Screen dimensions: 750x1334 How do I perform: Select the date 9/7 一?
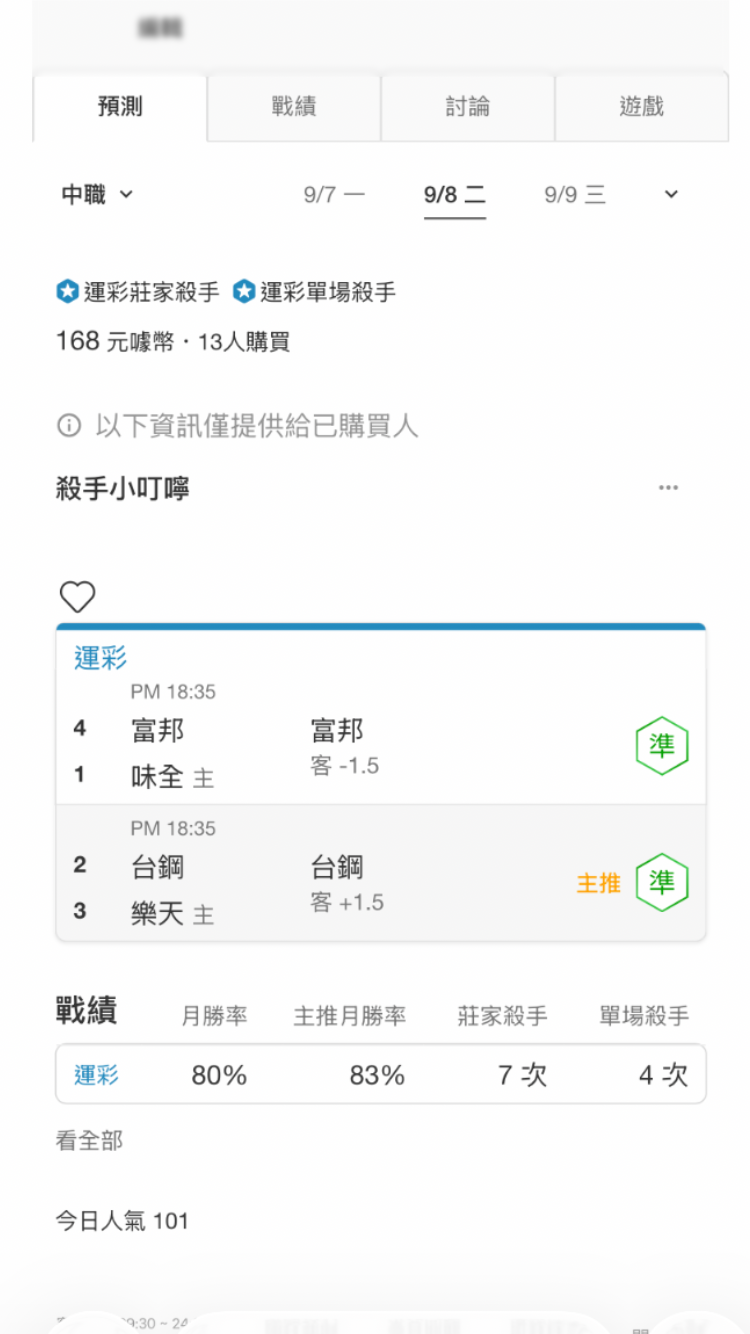pyautogui.click(x=335, y=195)
